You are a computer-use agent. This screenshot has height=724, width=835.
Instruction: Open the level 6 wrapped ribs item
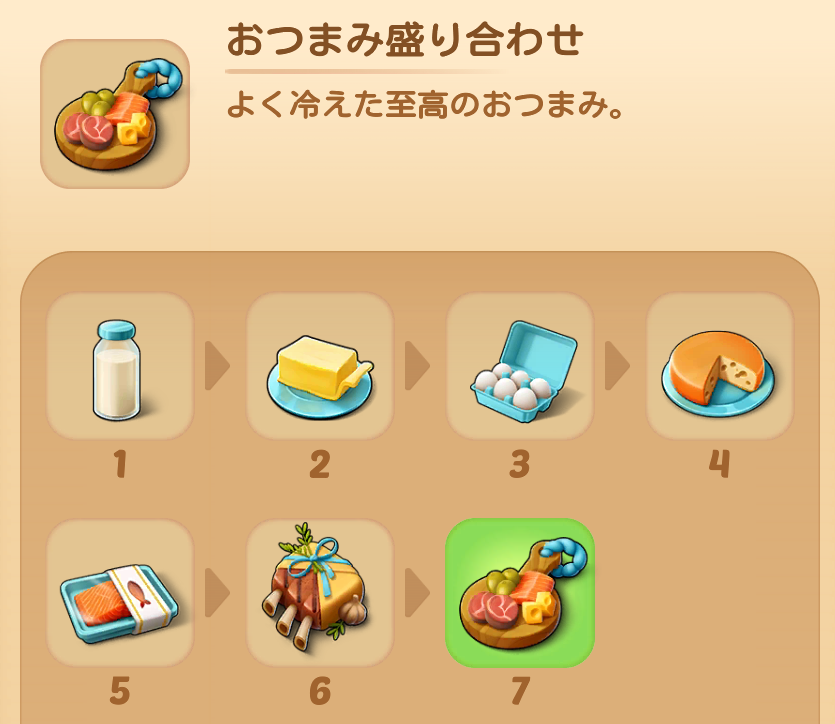click(319, 593)
